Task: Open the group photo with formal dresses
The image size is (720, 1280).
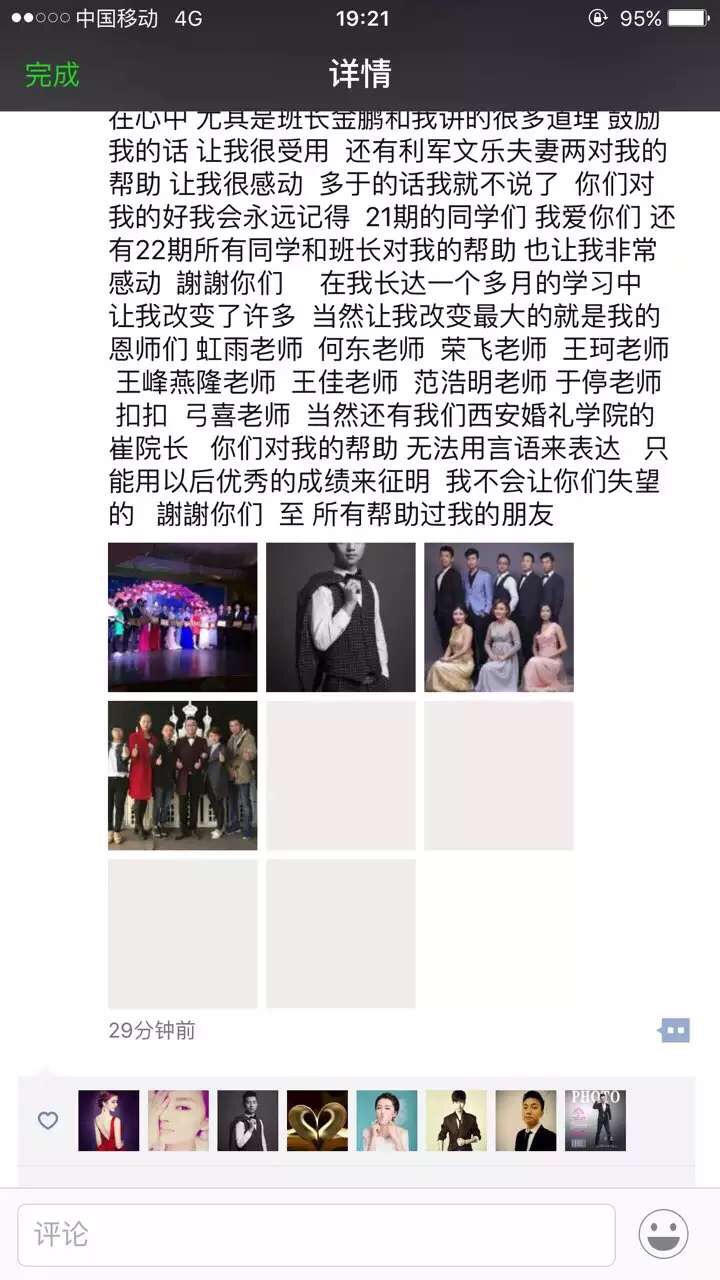Action: pyautogui.click(x=498, y=617)
